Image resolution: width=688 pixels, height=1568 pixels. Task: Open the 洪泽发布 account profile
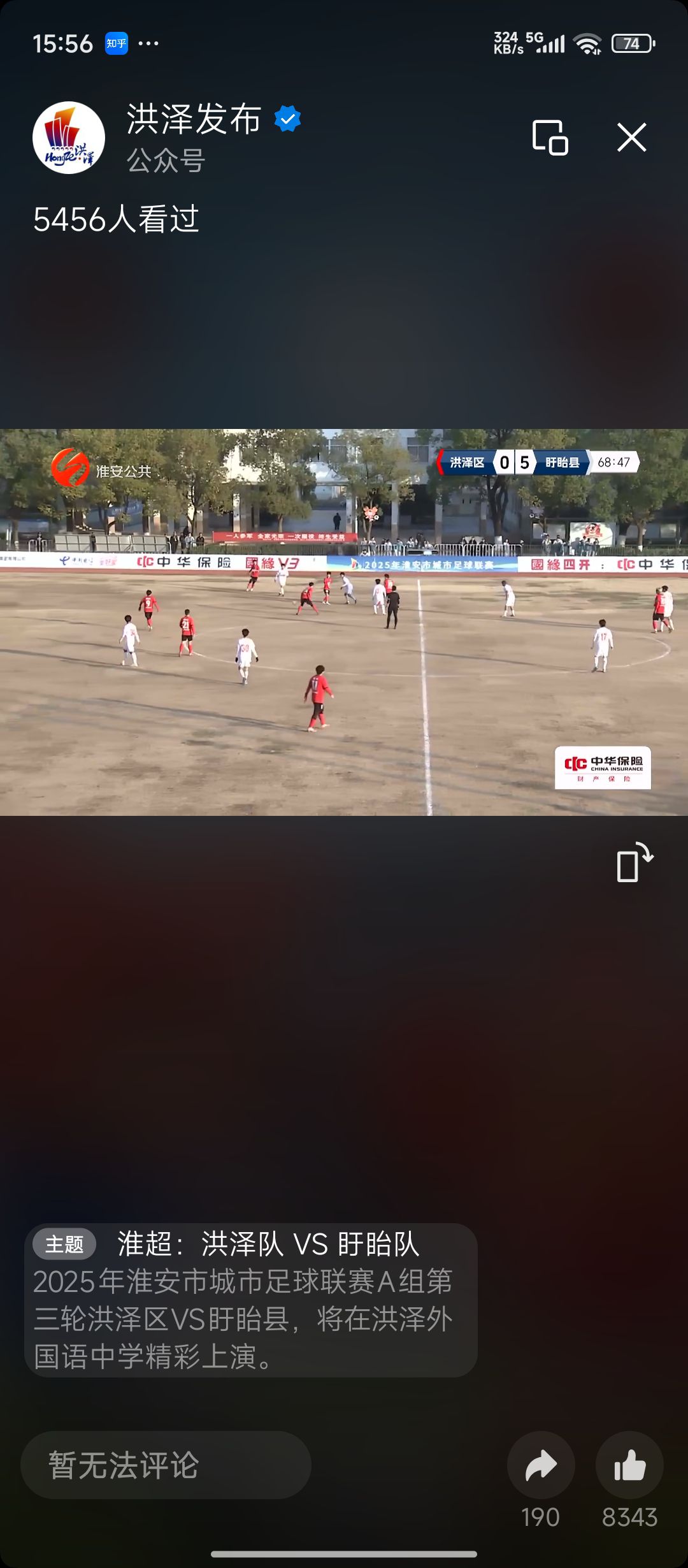point(69,137)
